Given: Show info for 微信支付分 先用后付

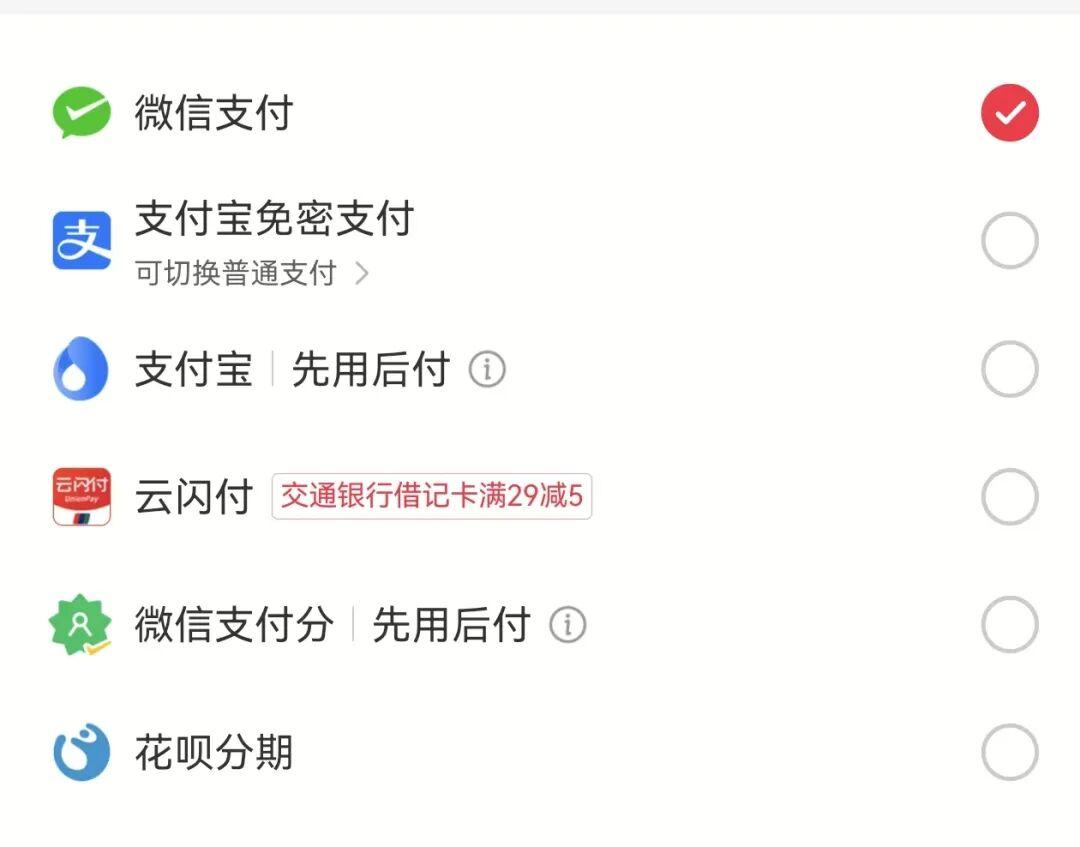Looking at the screenshot, I should point(567,626).
